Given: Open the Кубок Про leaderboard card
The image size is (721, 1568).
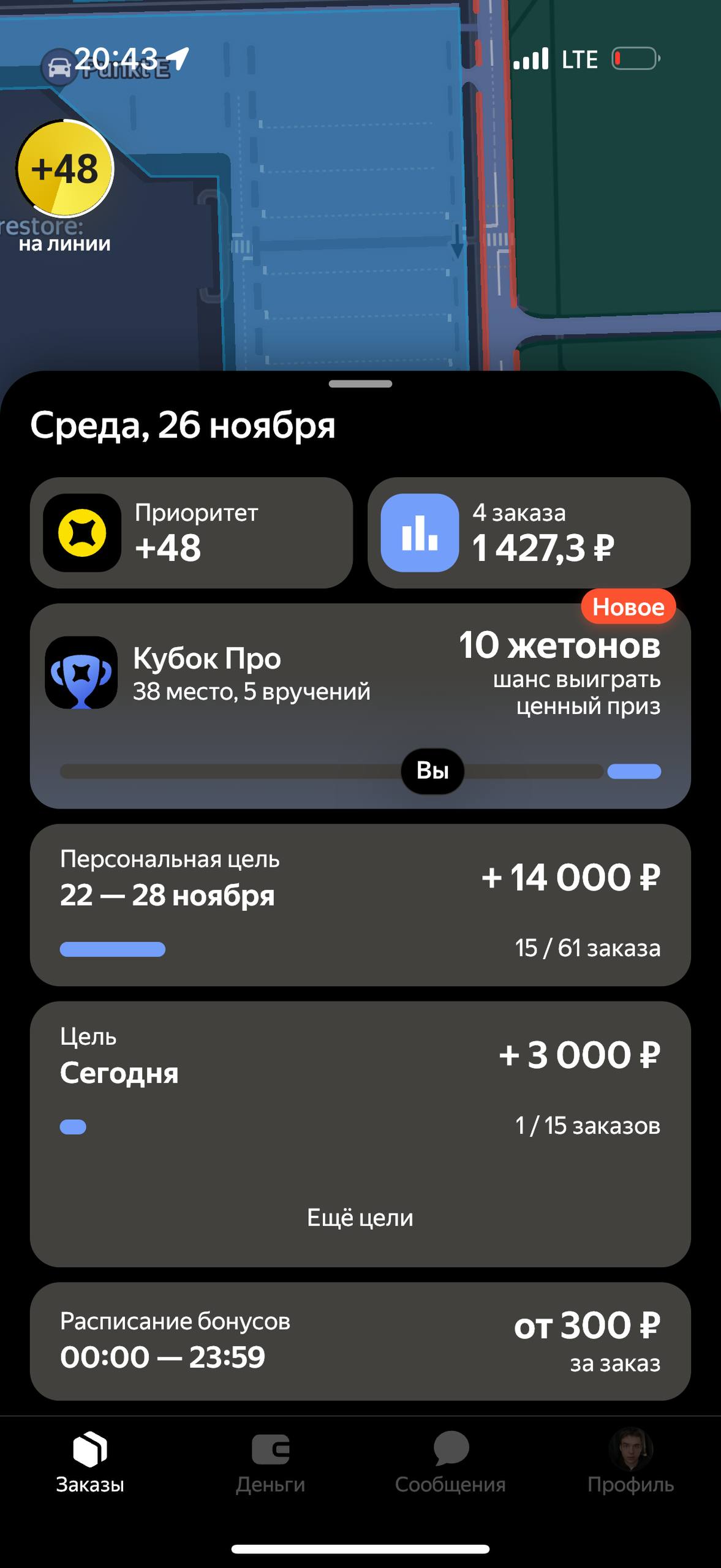Looking at the screenshot, I should 360,704.
